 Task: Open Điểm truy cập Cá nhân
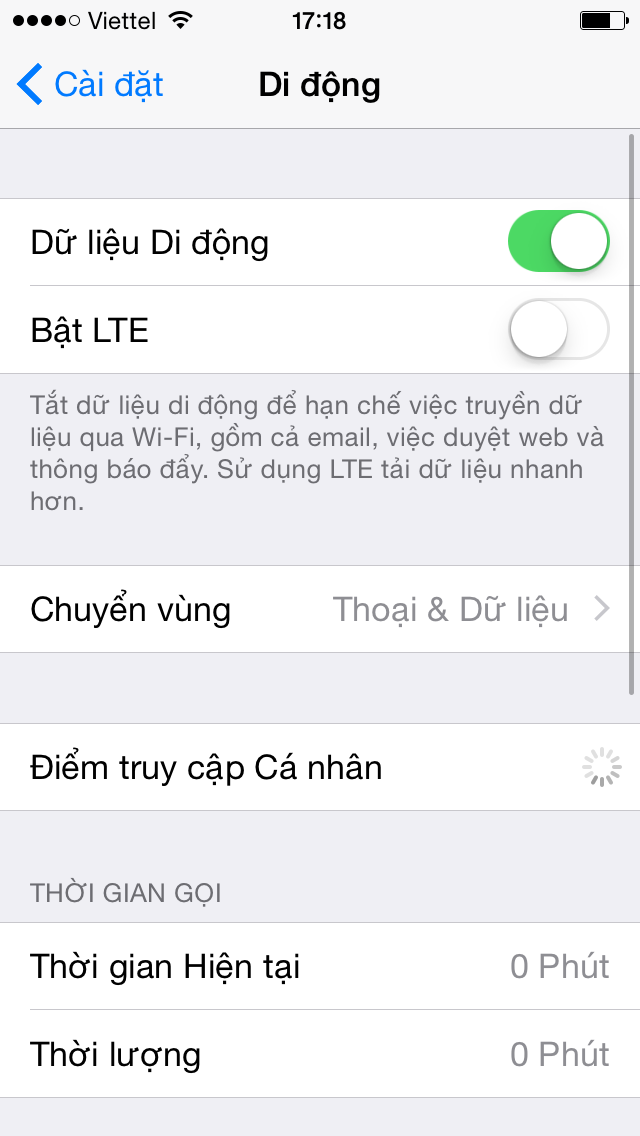pos(320,768)
